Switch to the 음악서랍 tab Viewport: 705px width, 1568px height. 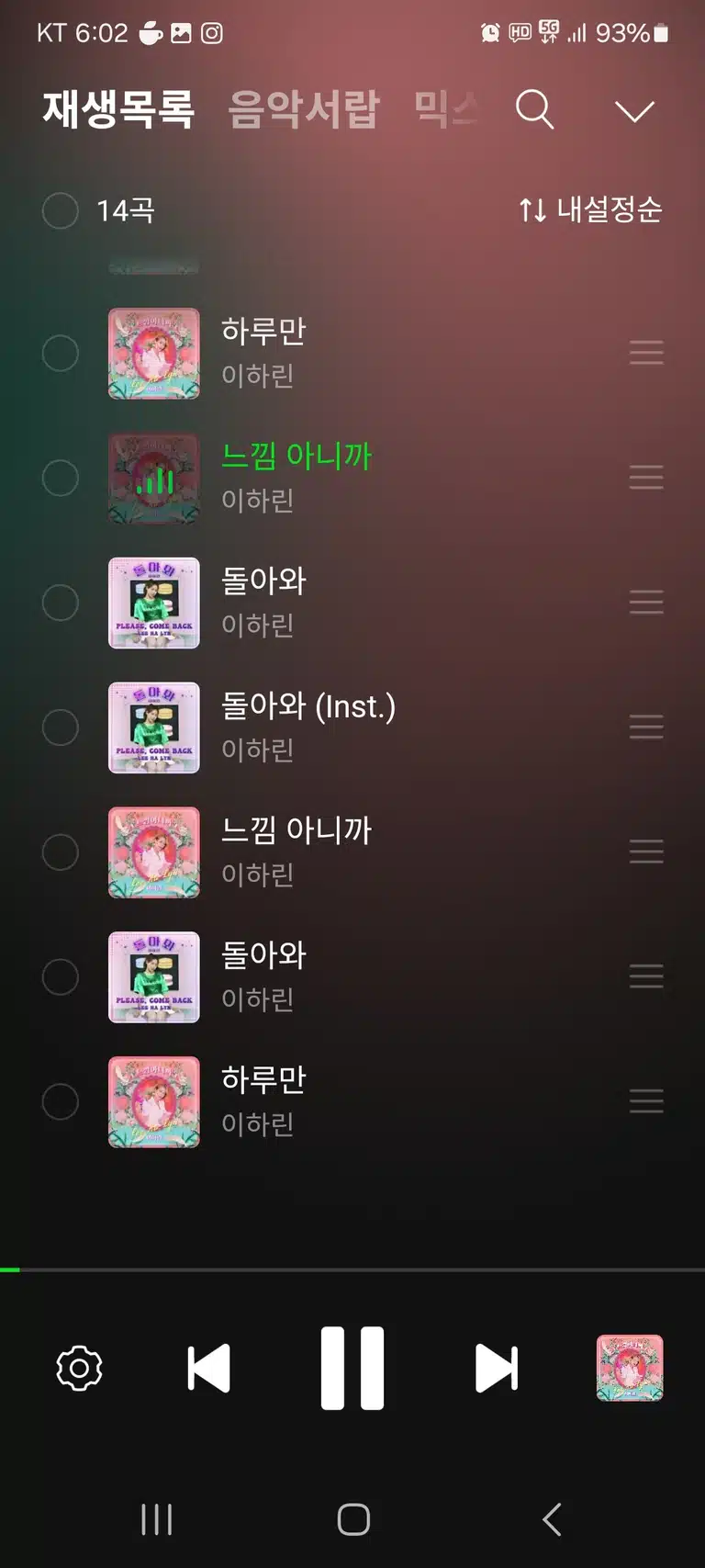(303, 109)
